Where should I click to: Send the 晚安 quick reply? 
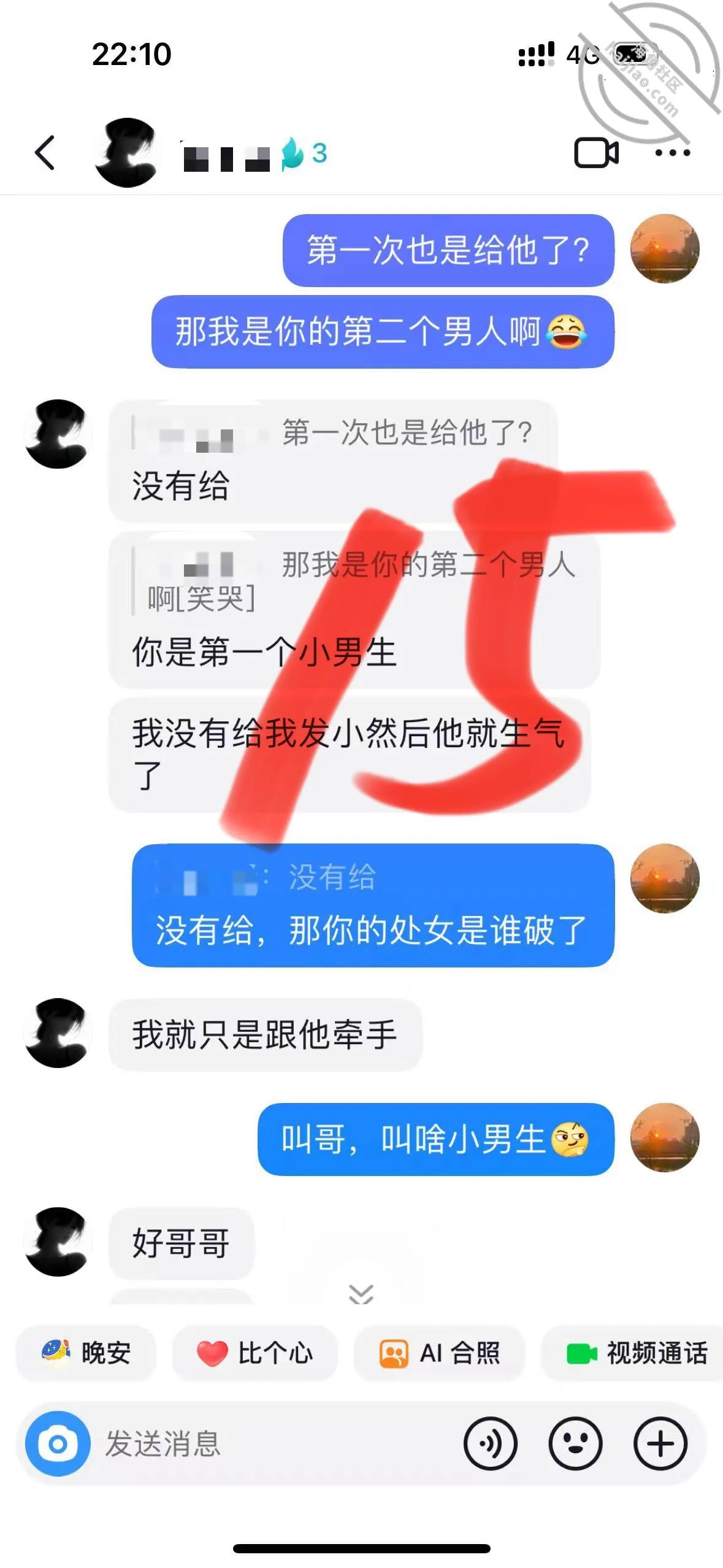click(x=86, y=1353)
